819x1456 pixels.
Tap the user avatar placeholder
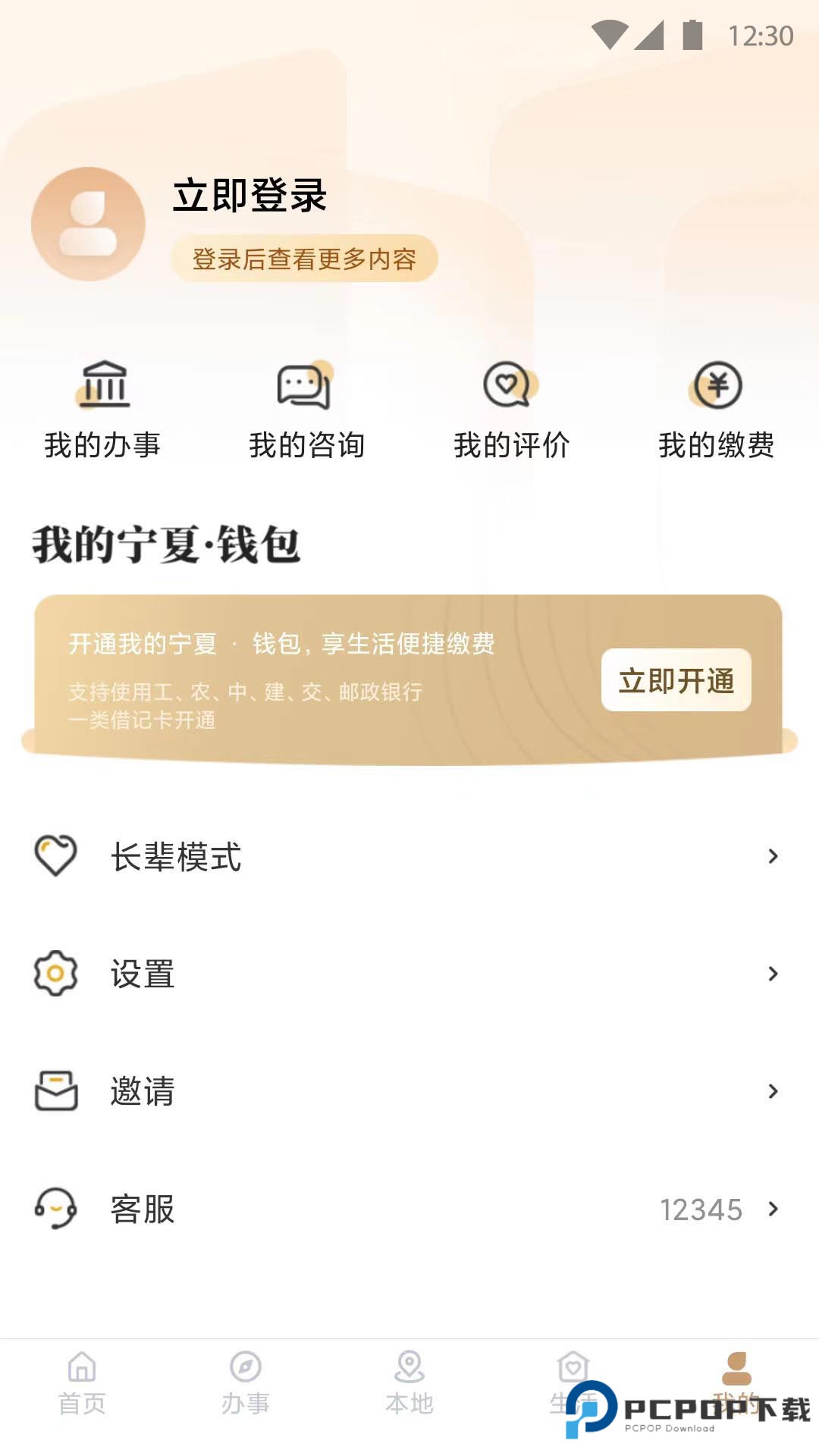point(87,224)
